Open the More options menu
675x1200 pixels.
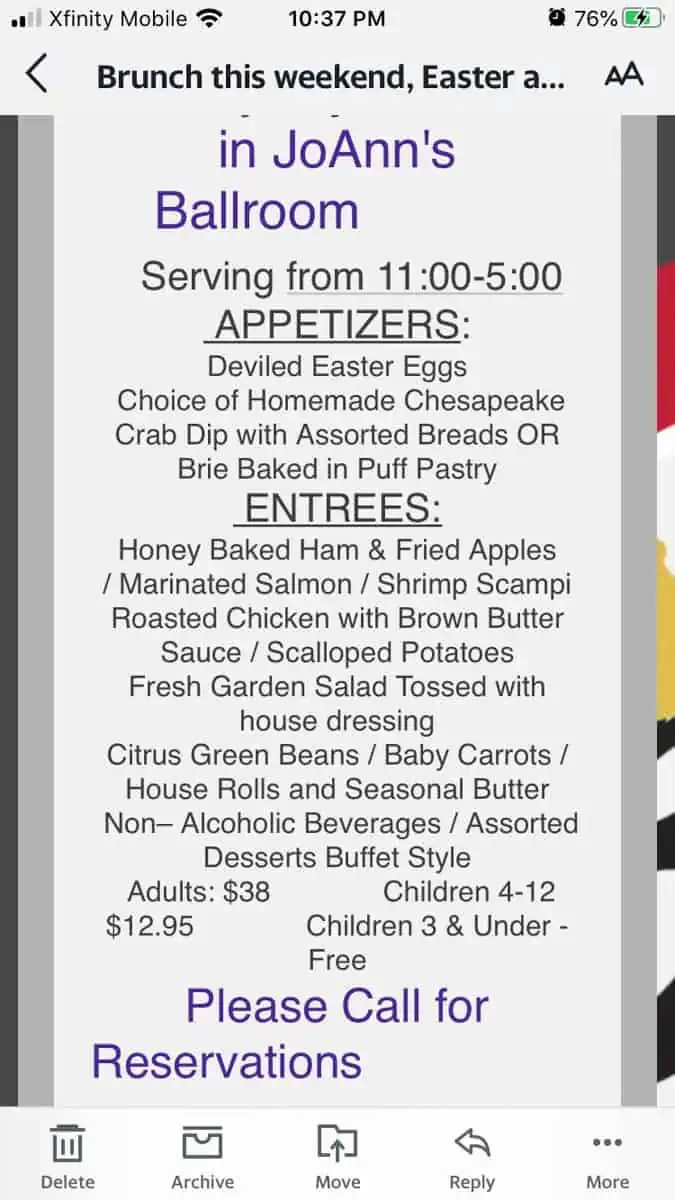coord(607,1157)
